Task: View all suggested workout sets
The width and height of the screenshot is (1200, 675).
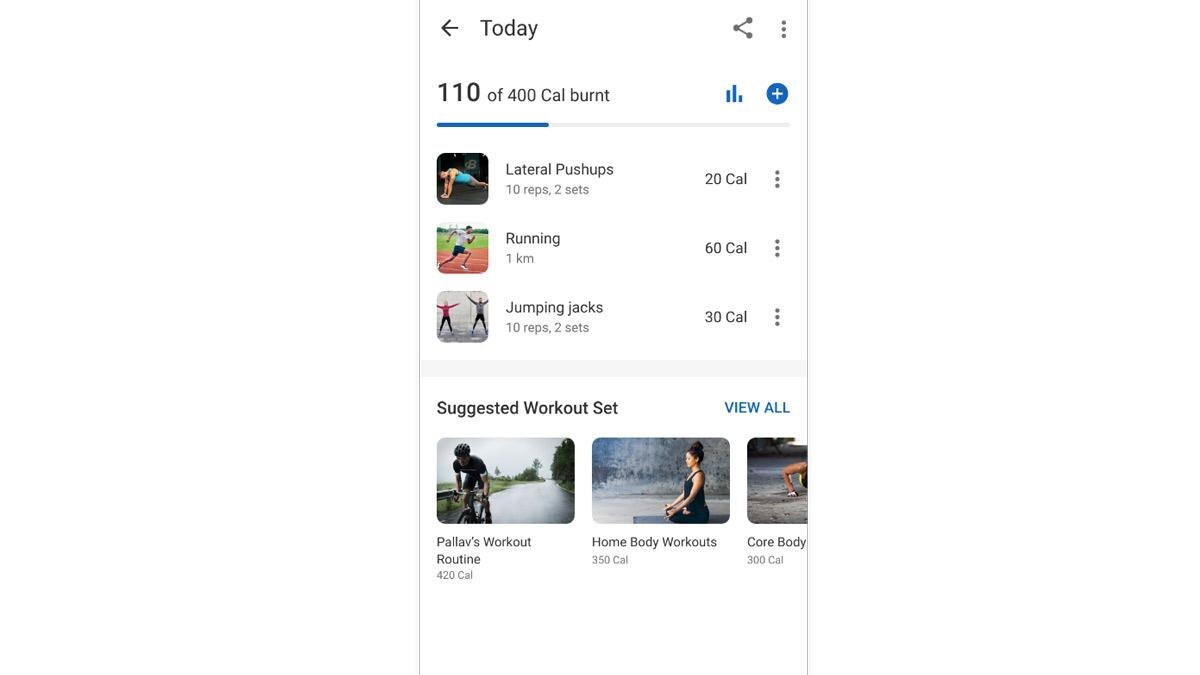Action: point(757,408)
